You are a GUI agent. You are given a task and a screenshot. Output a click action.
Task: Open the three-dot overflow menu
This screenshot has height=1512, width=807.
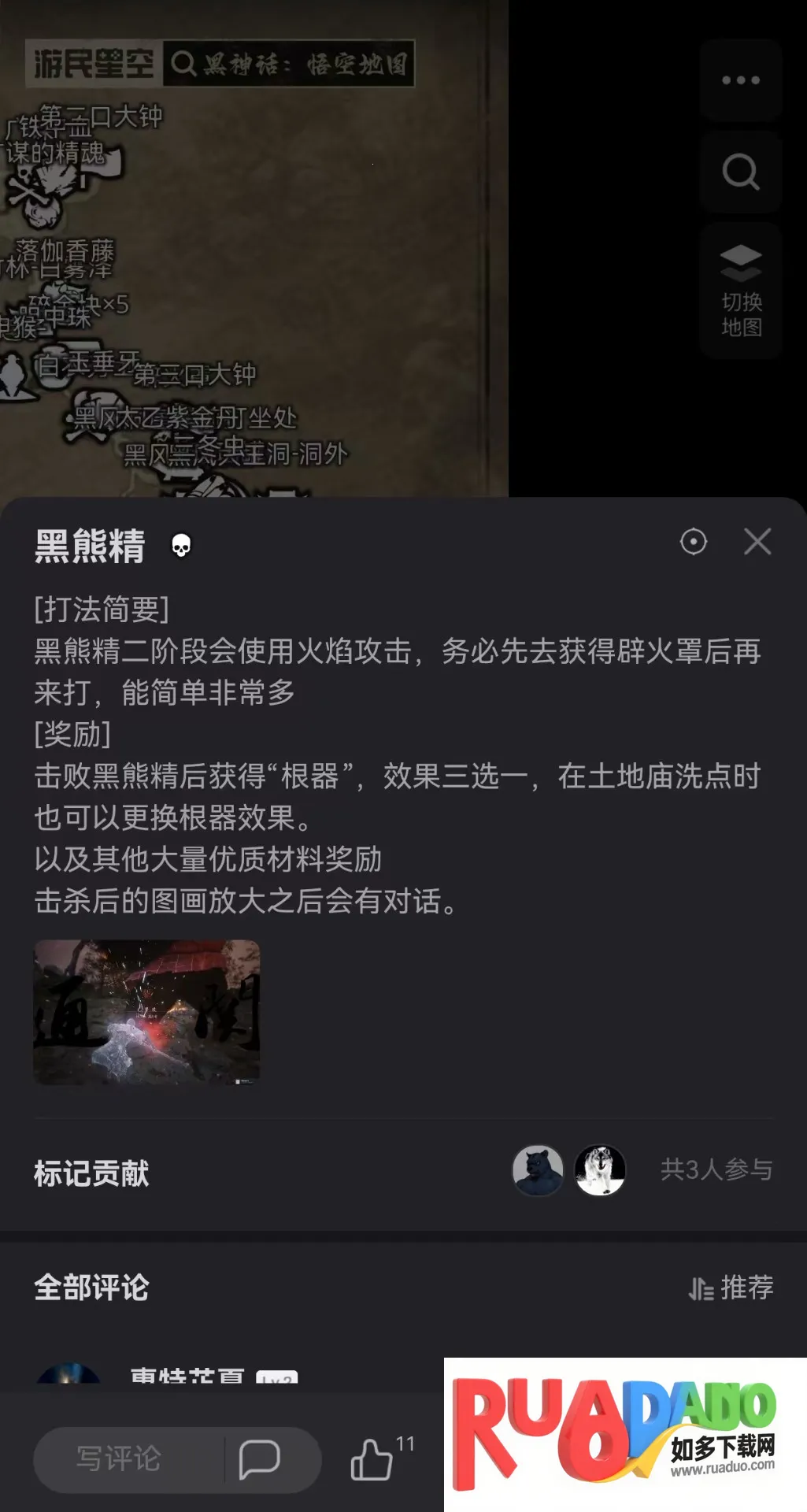pos(740,80)
